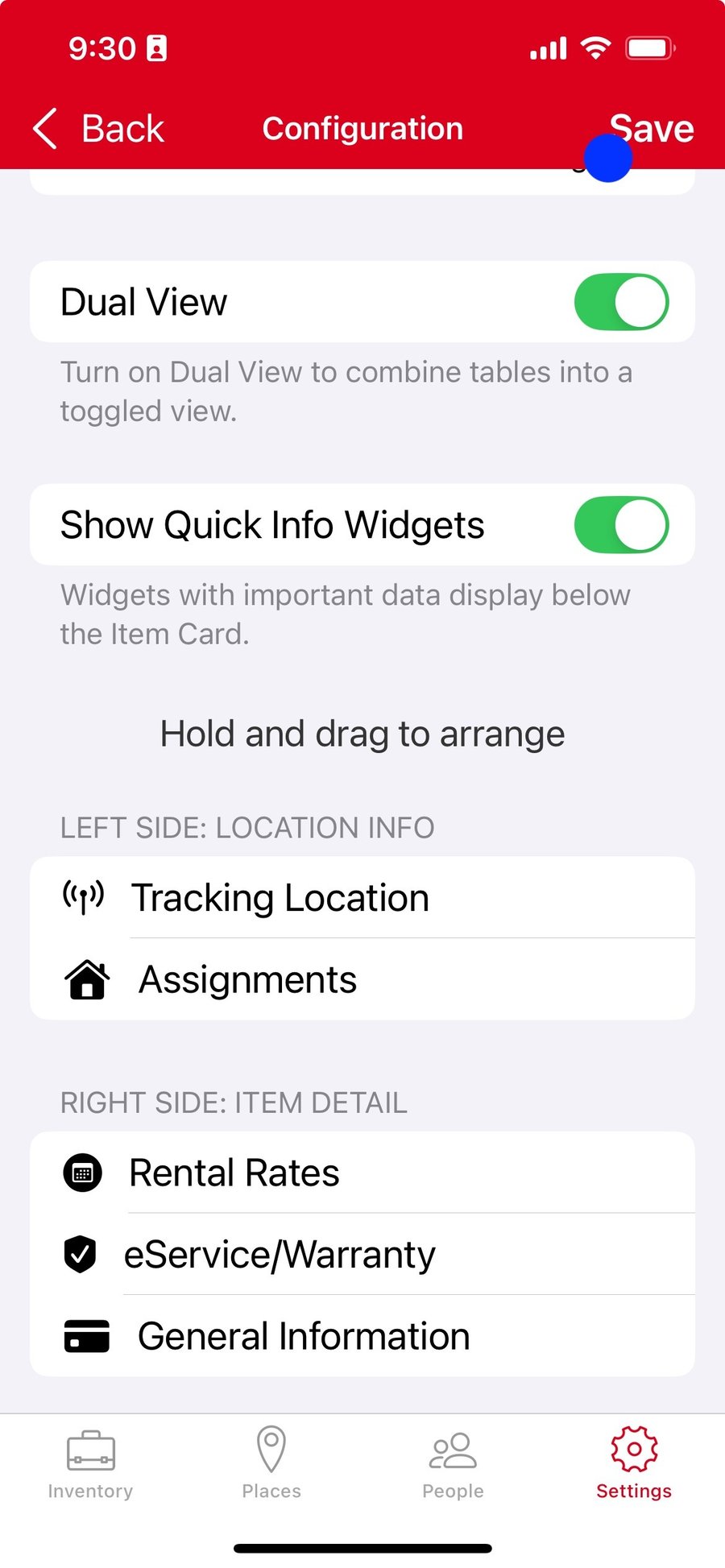725x1568 pixels.
Task: Select the Tracking Location row
Action: [362, 896]
